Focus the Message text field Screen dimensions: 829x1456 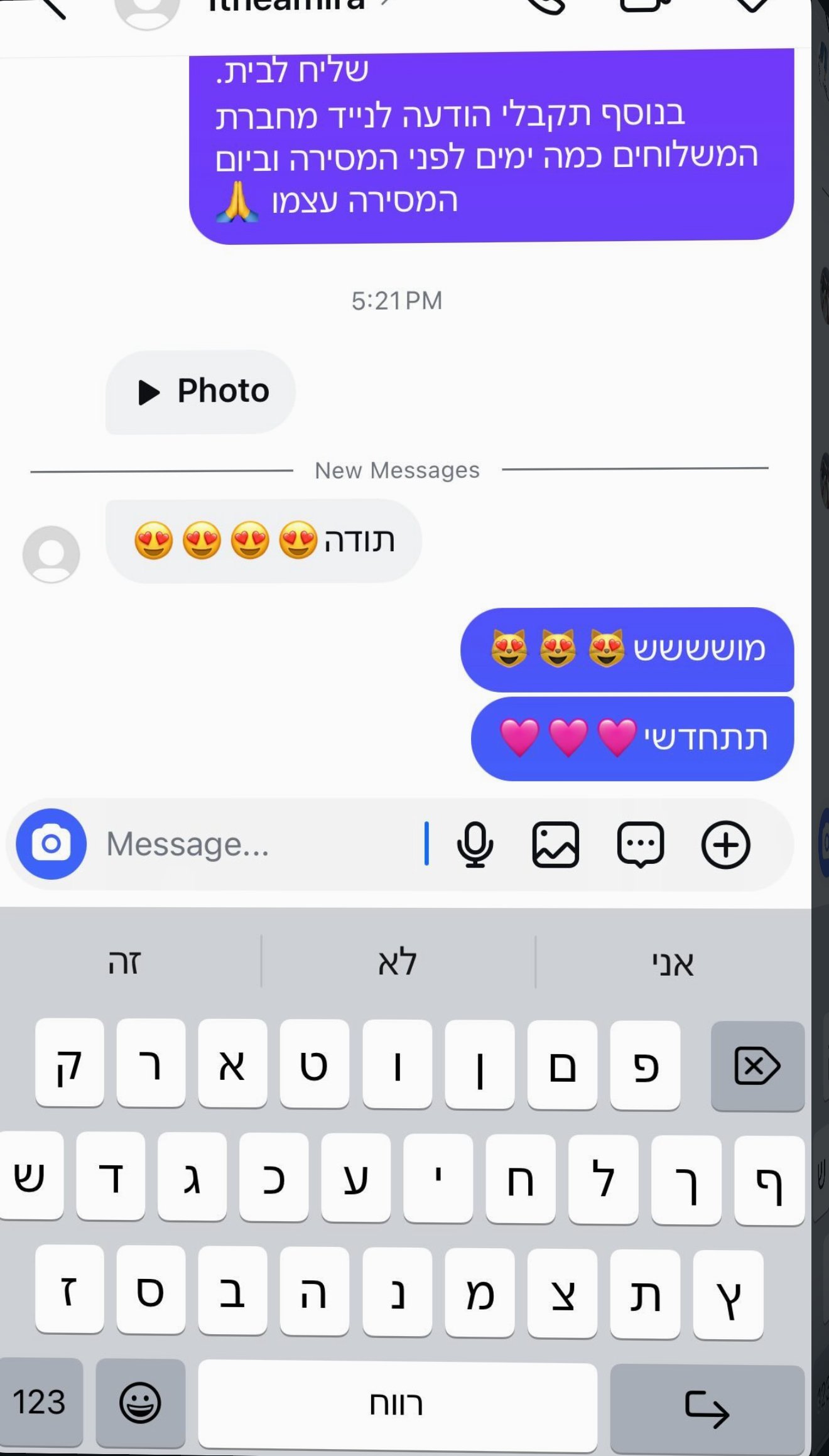pos(257,844)
